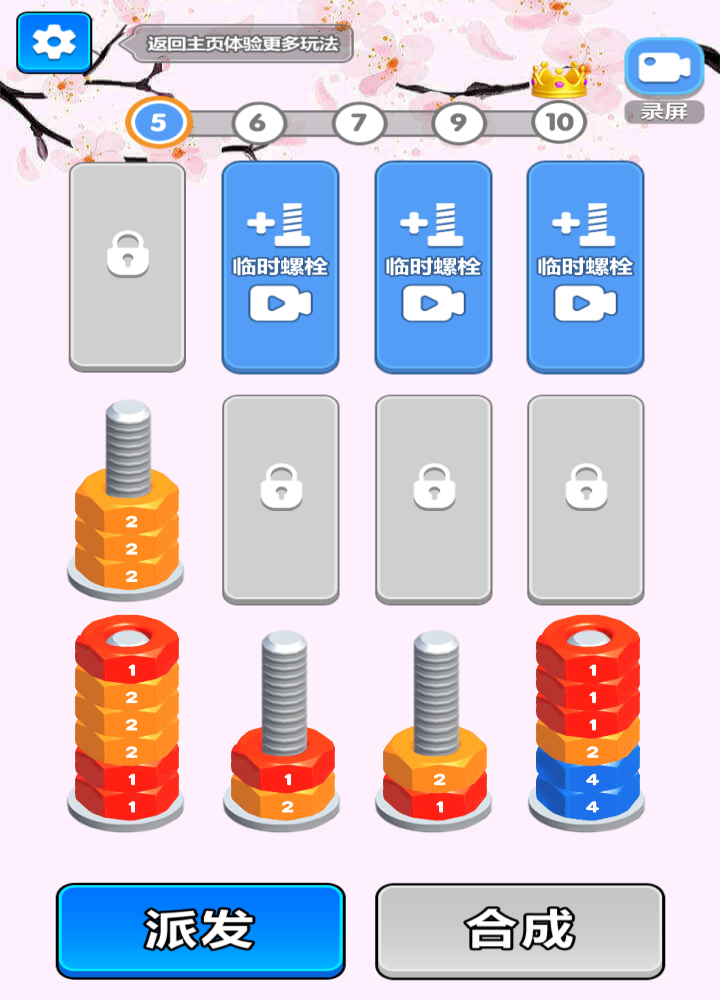The width and height of the screenshot is (720, 1000).
Task: Click the video ad icon on right 临时螺栓 card
Action: coord(586,302)
